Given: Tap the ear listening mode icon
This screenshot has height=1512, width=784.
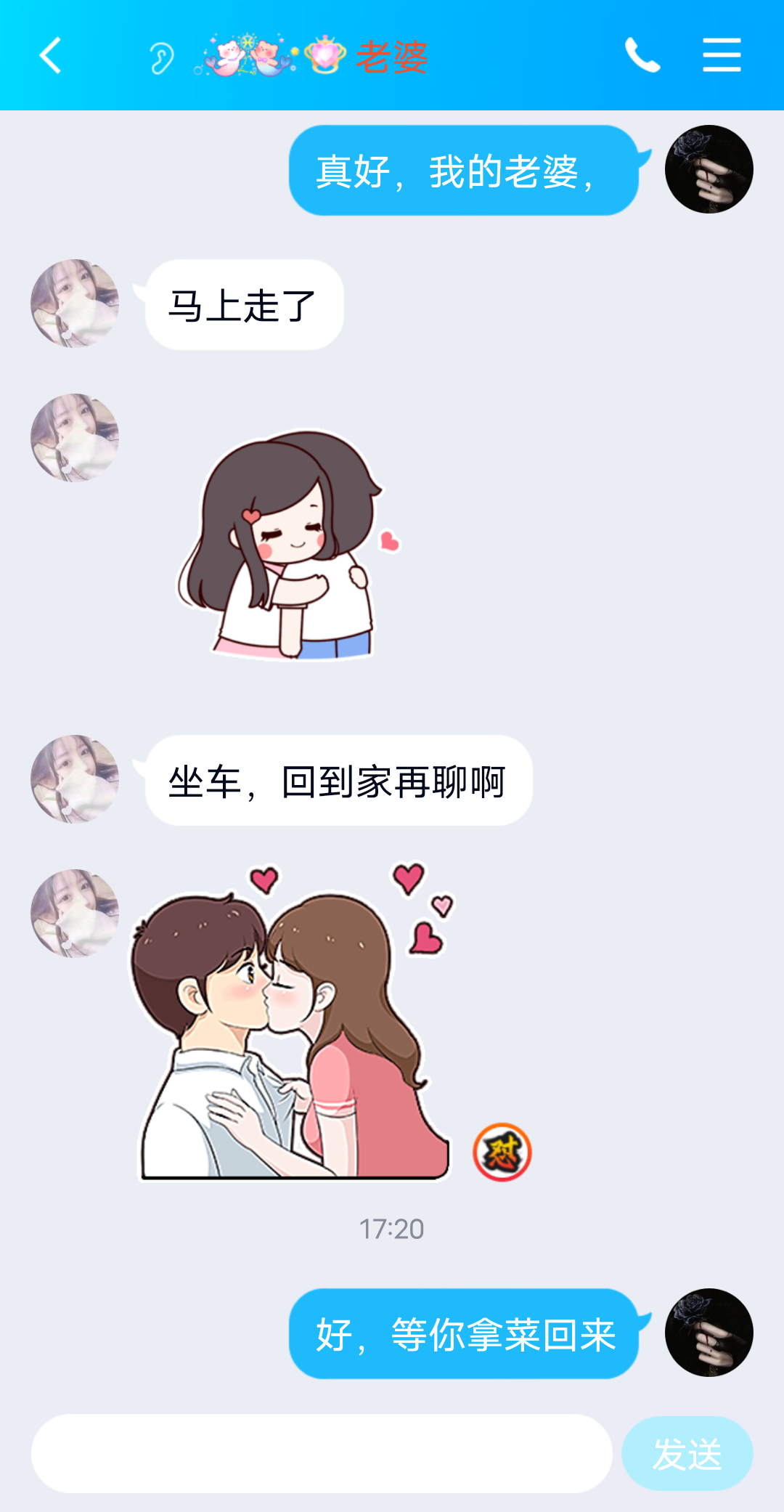Looking at the screenshot, I should [161, 57].
